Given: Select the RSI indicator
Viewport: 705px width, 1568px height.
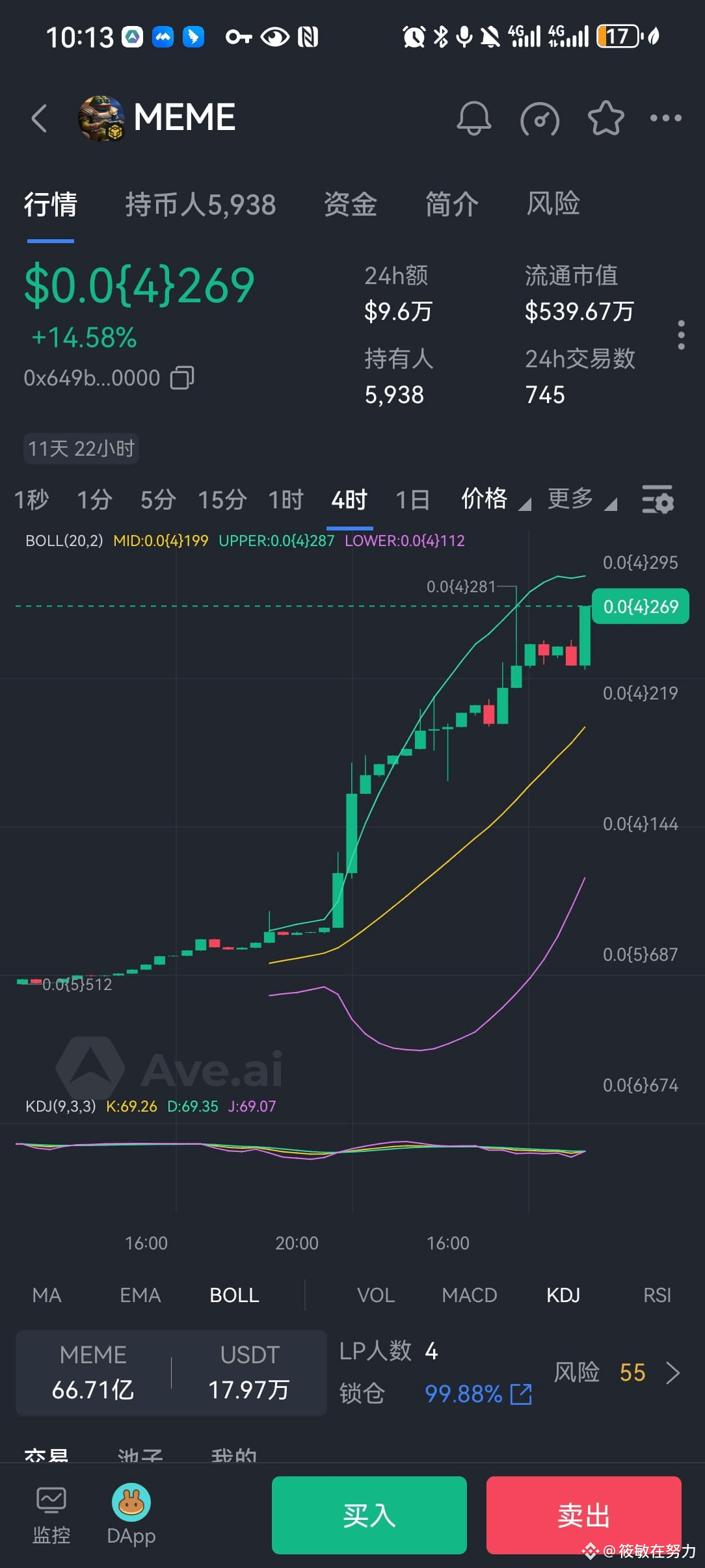Looking at the screenshot, I should [x=657, y=1295].
